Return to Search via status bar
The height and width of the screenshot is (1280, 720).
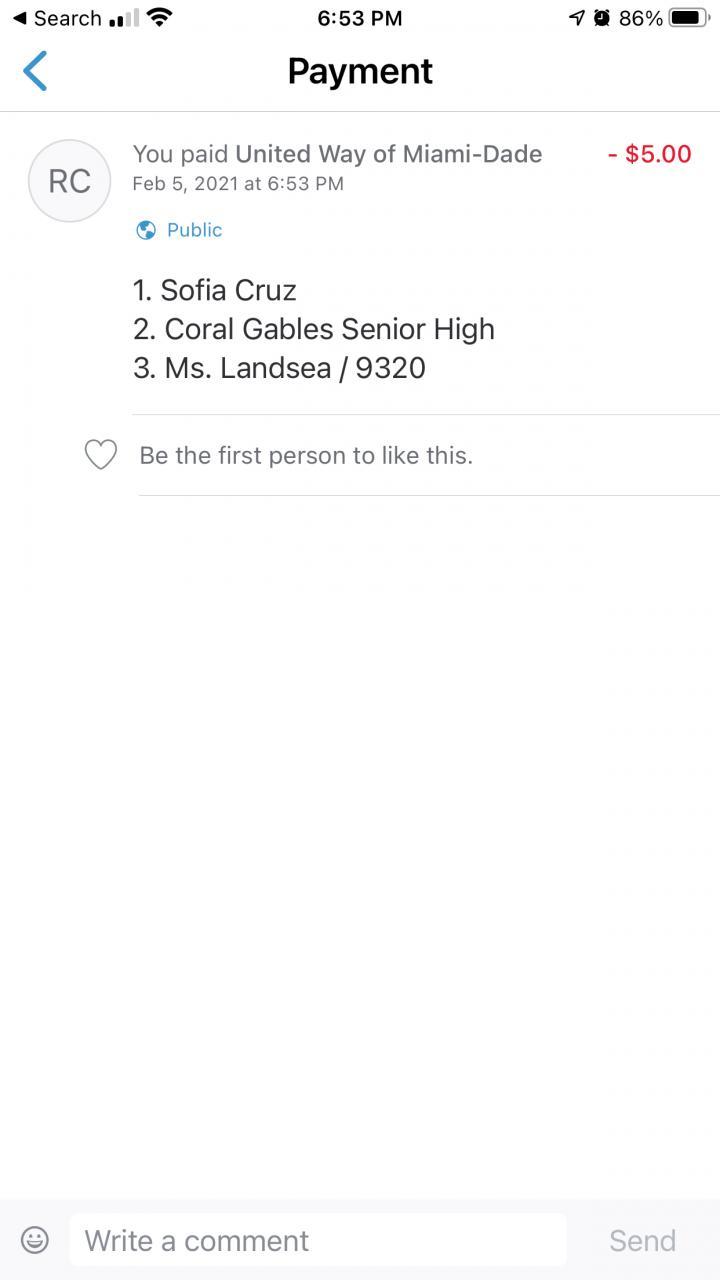(x=56, y=18)
